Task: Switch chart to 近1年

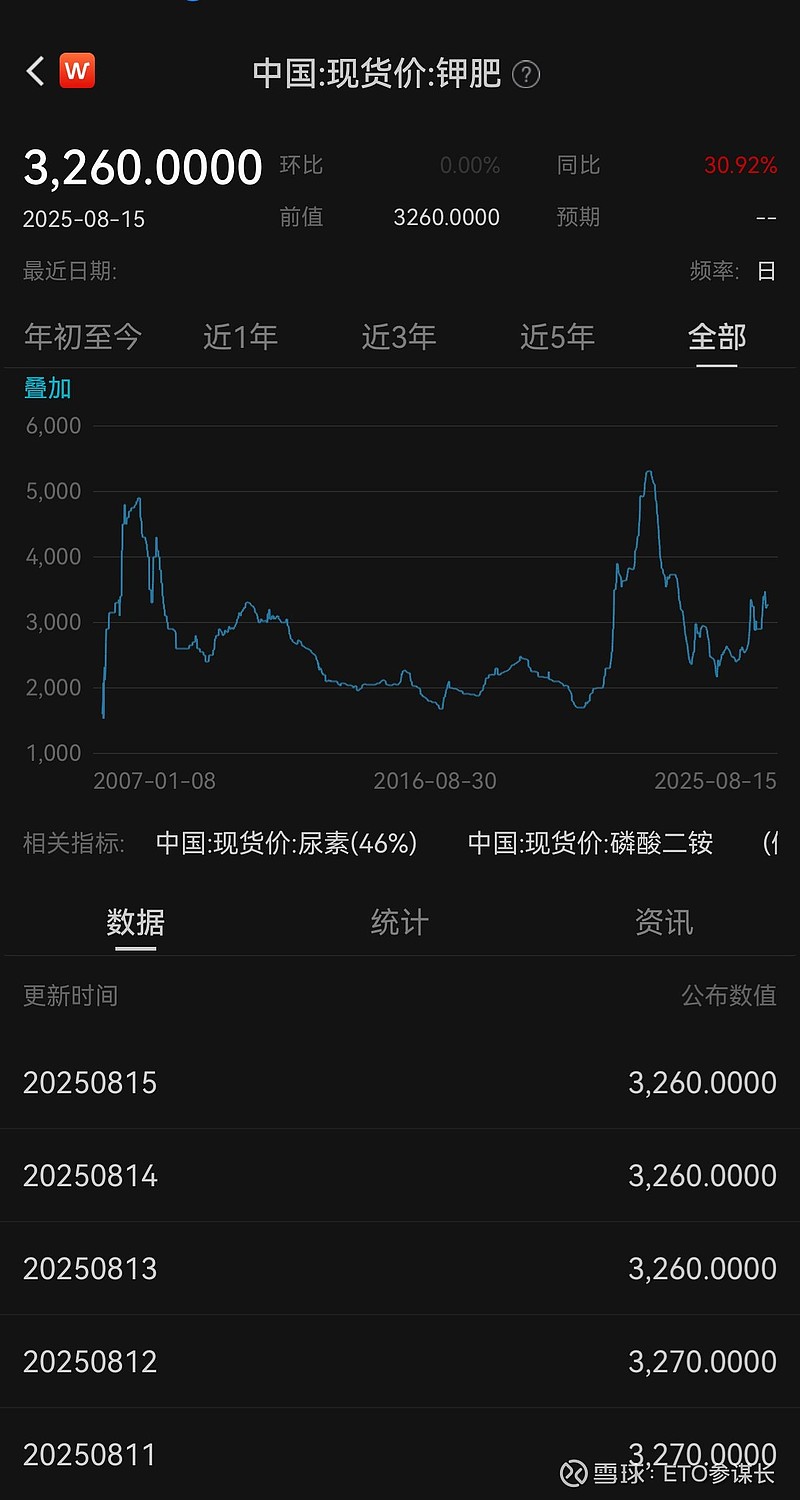Action: click(x=240, y=337)
